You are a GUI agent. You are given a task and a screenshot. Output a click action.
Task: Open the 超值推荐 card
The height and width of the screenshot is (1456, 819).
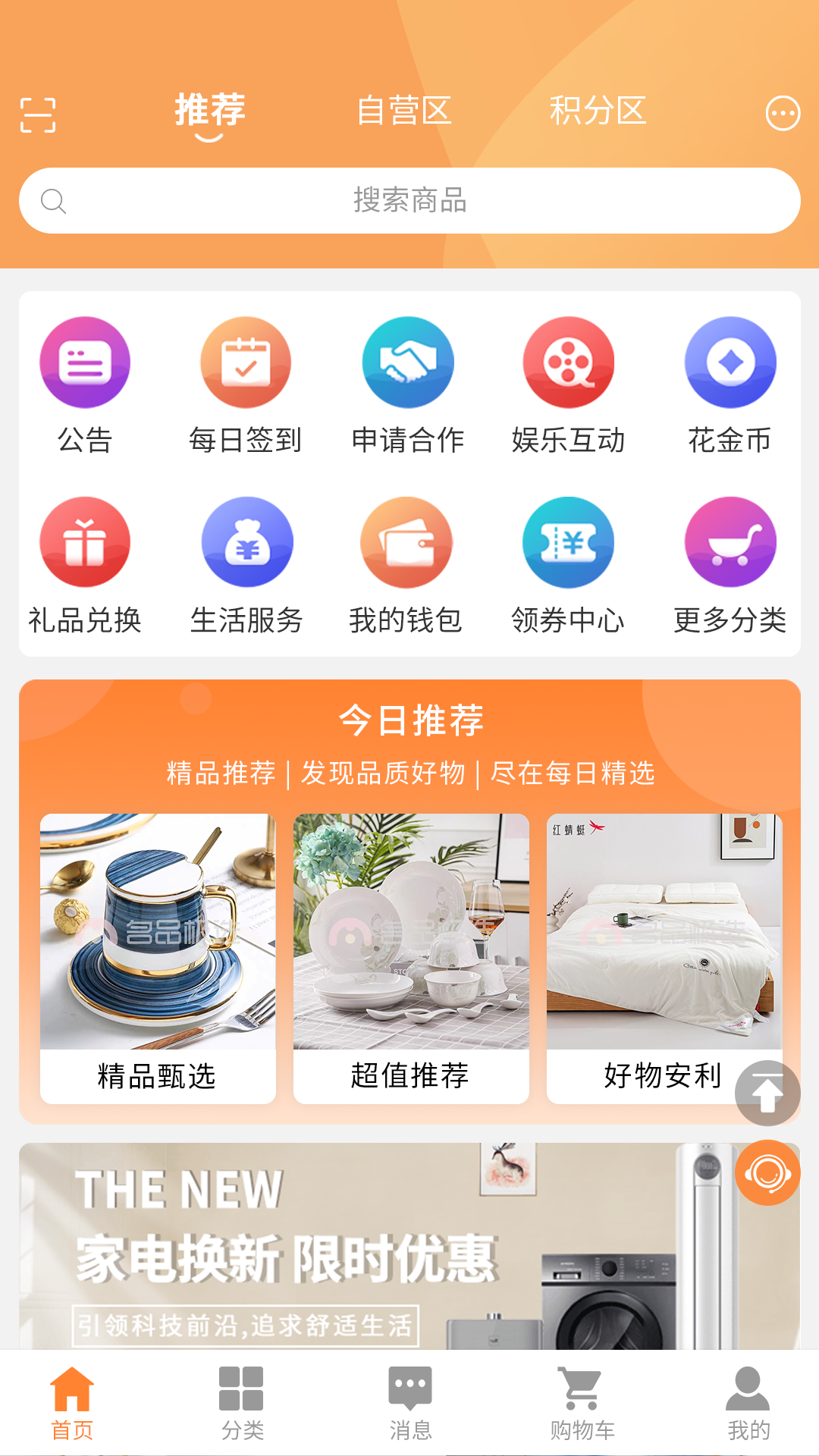point(411,958)
